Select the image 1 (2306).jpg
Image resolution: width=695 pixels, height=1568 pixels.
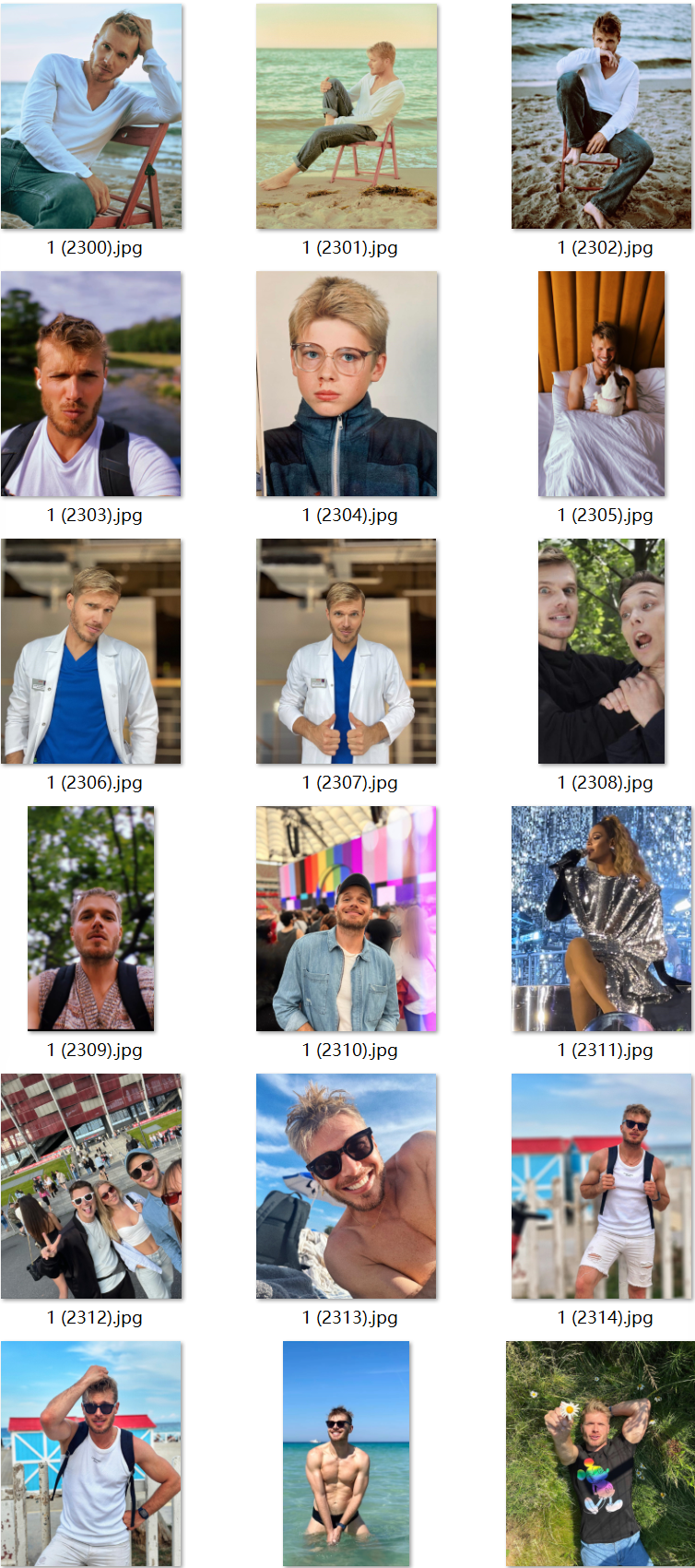pos(91,651)
